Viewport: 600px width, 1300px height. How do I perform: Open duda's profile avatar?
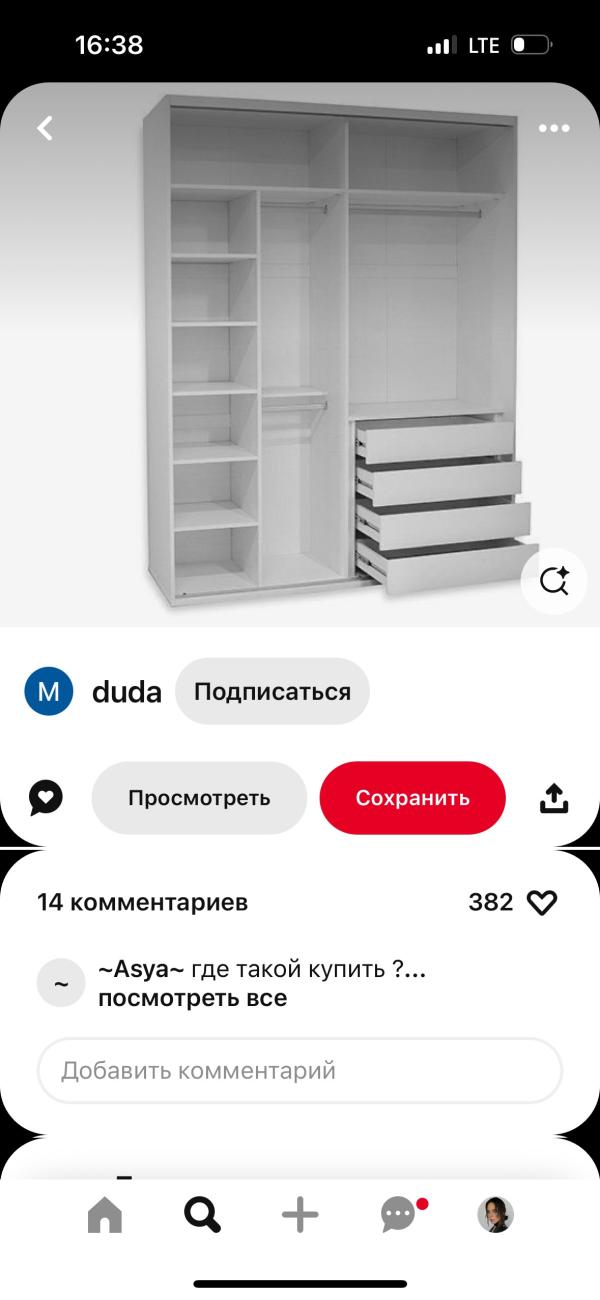coord(49,691)
